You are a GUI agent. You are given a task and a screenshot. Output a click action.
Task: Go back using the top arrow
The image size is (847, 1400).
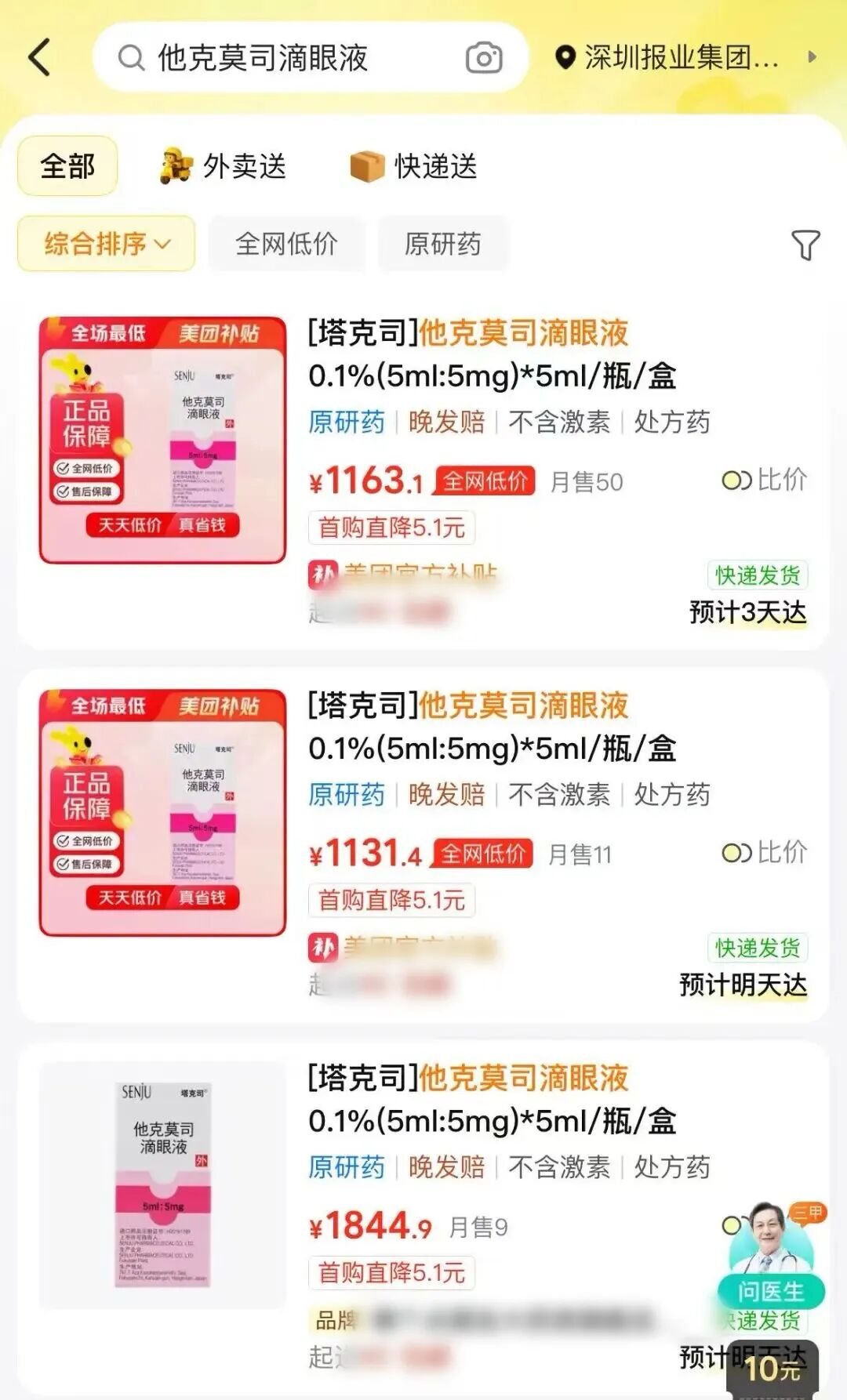39,57
